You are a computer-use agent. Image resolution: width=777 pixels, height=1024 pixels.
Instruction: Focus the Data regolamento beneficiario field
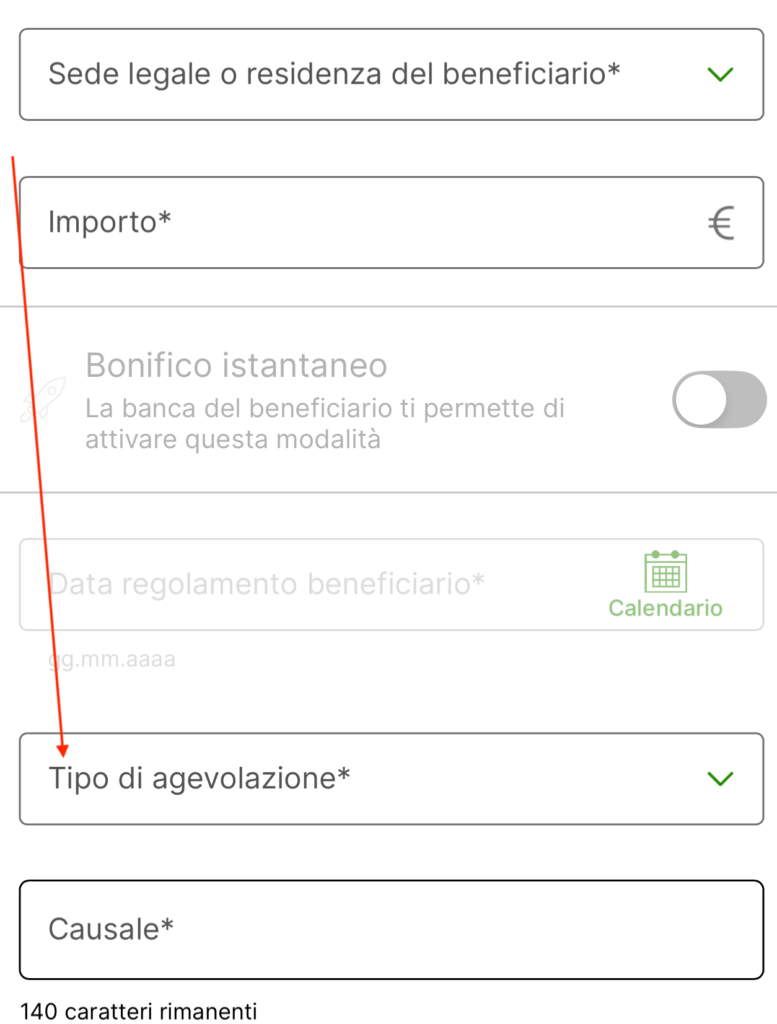pyautogui.click(x=300, y=584)
